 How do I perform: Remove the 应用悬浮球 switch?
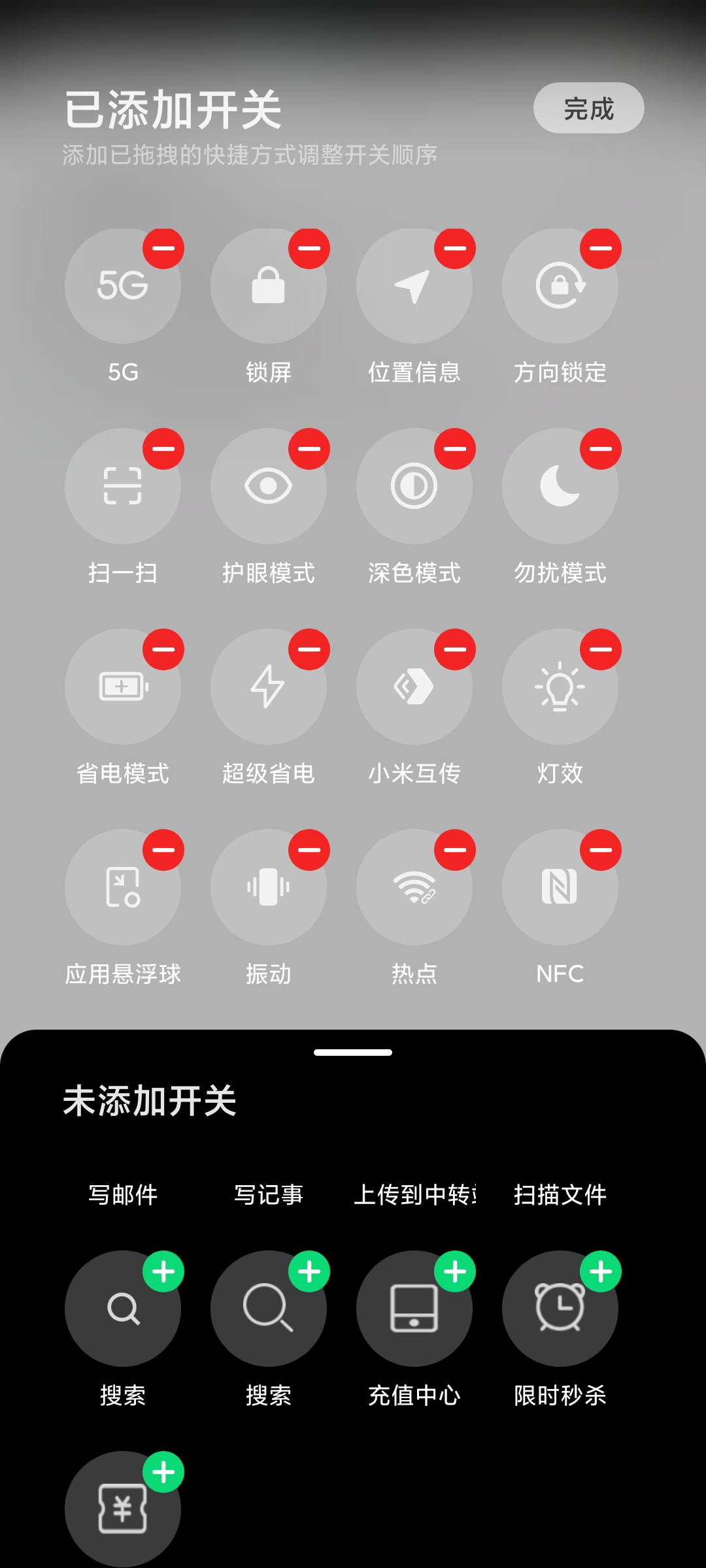(163, 850)
